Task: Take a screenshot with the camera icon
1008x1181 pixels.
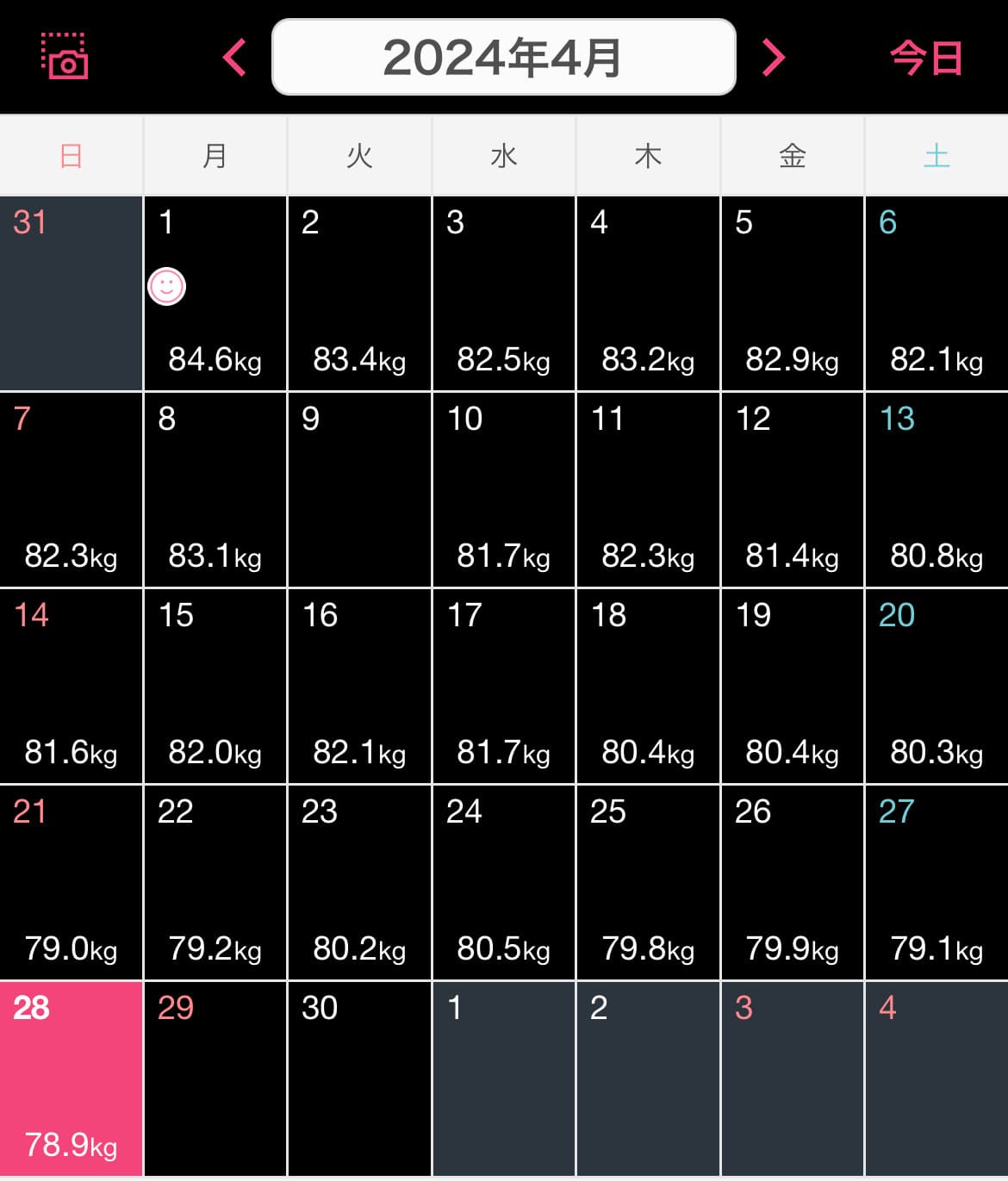Action: tap(65, 57)
